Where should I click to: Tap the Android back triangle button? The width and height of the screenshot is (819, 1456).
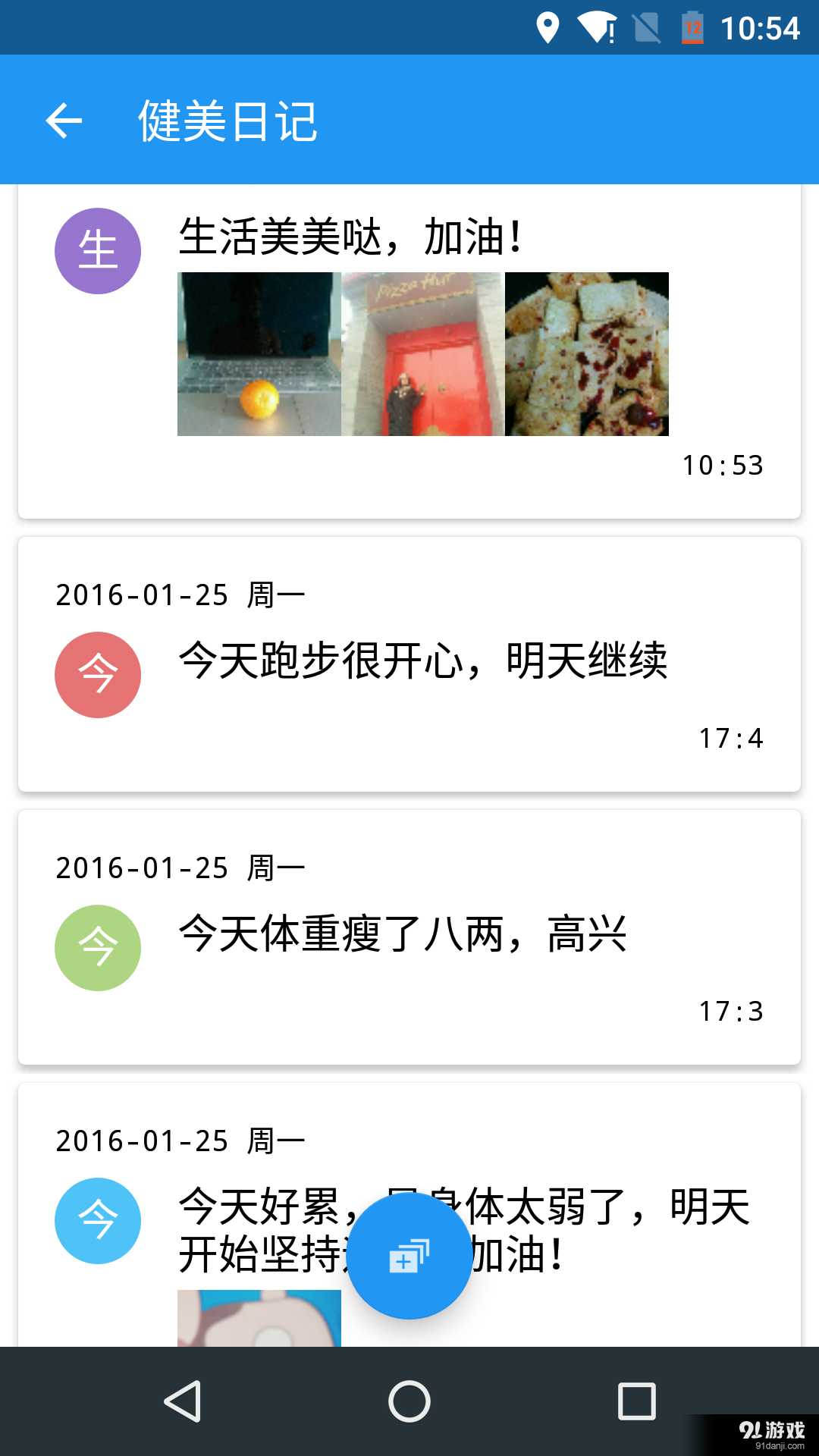184,1401
